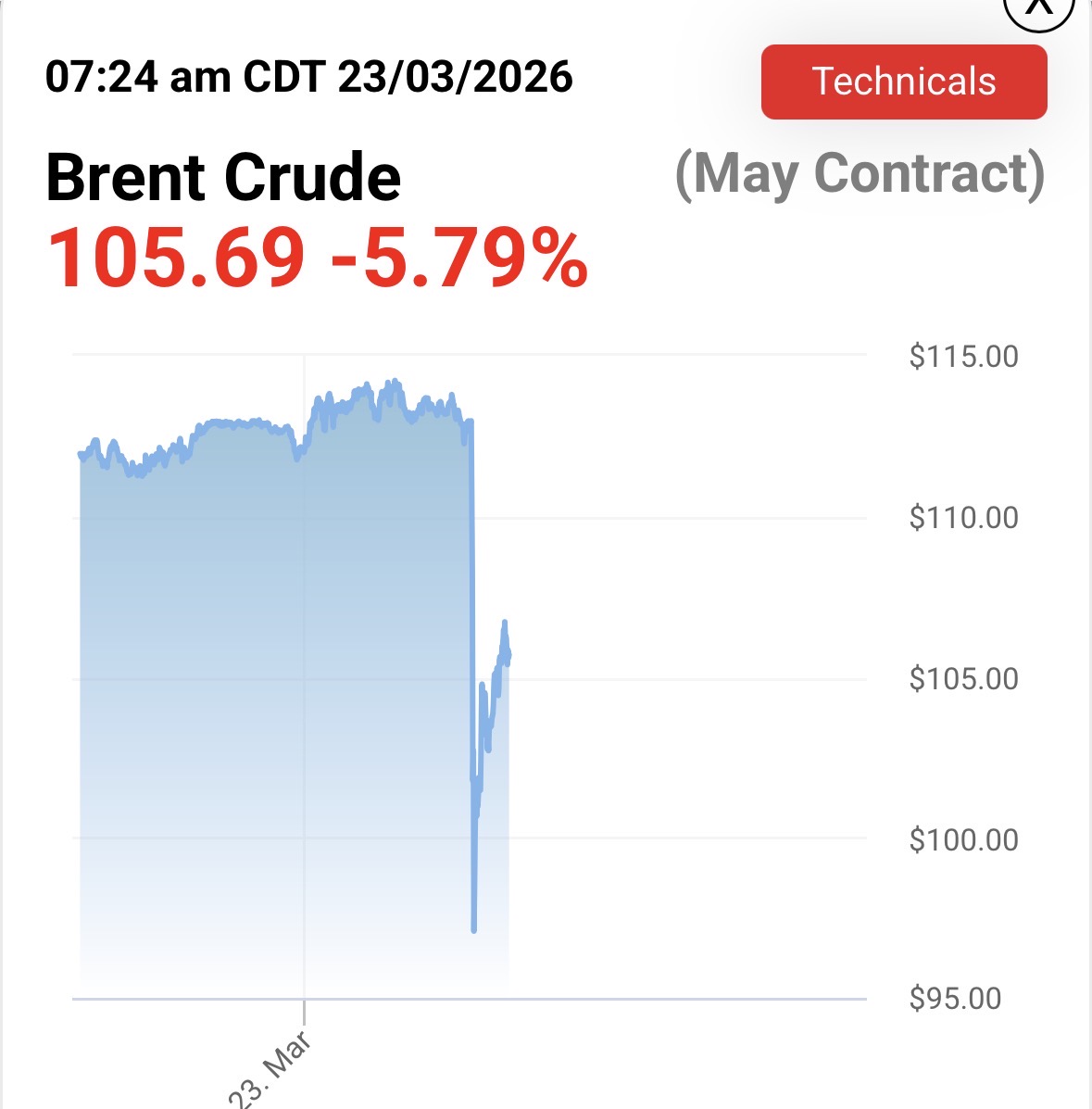1092x1109 pixels.
Task: Open the Technicals view
Action: 904,82
